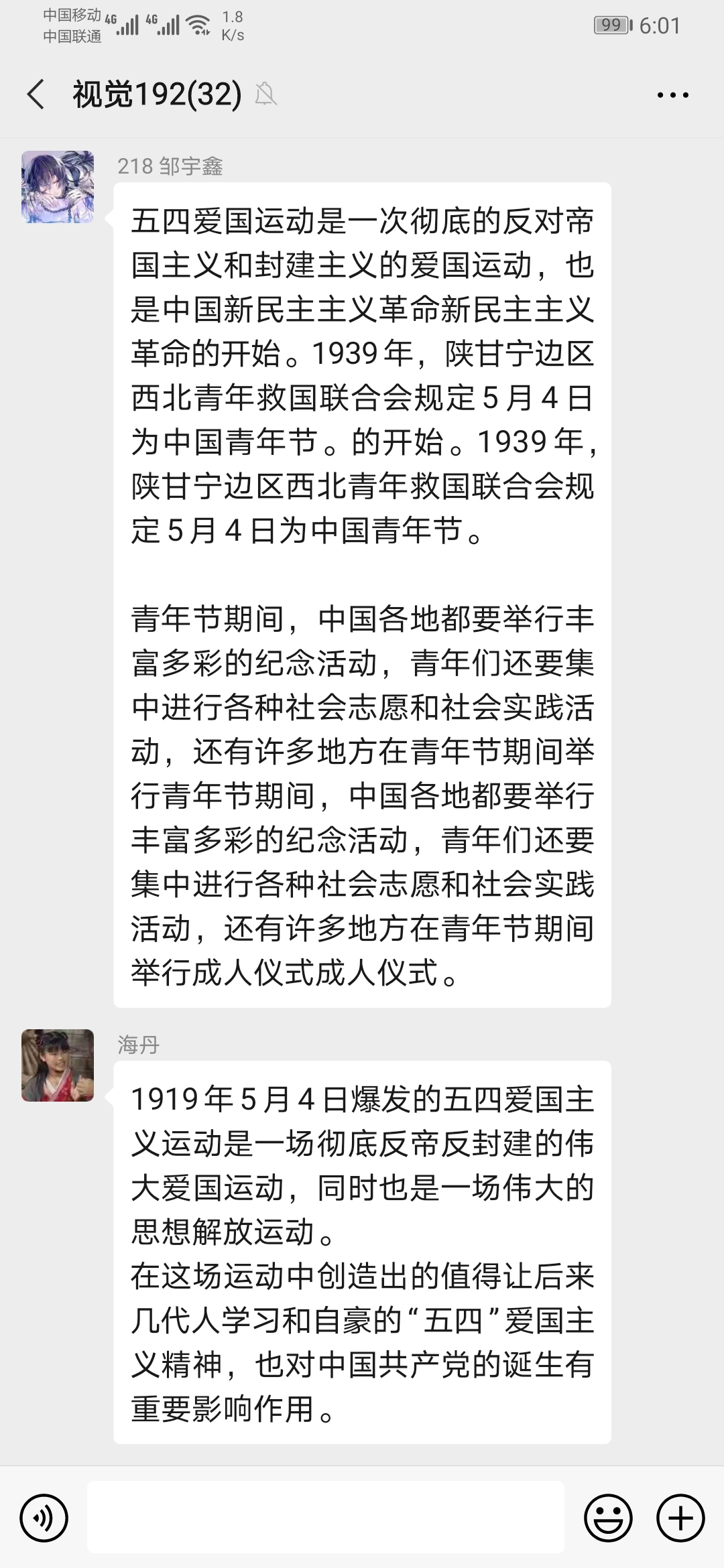Open the three-dot chat info menu
This screenshot has width=724, height=1568.
[672, 95]
